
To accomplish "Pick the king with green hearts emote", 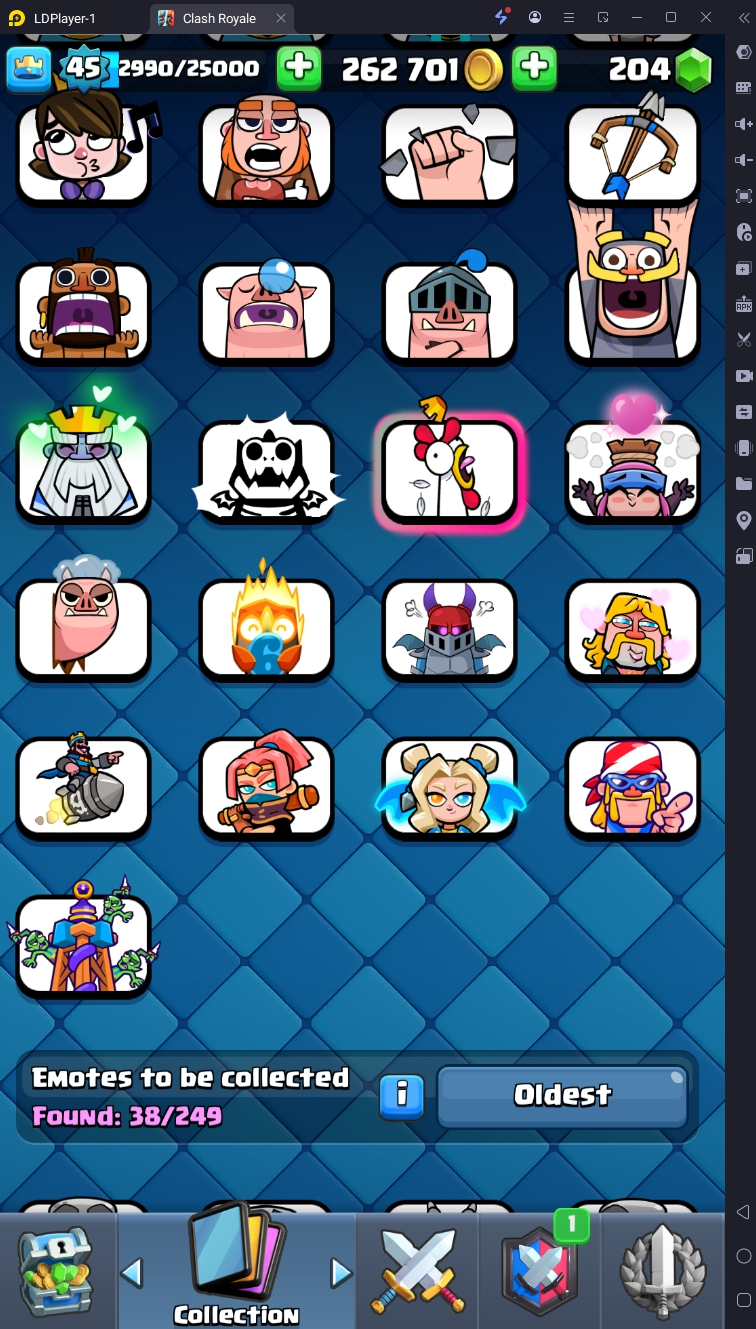I will [84, 471].
